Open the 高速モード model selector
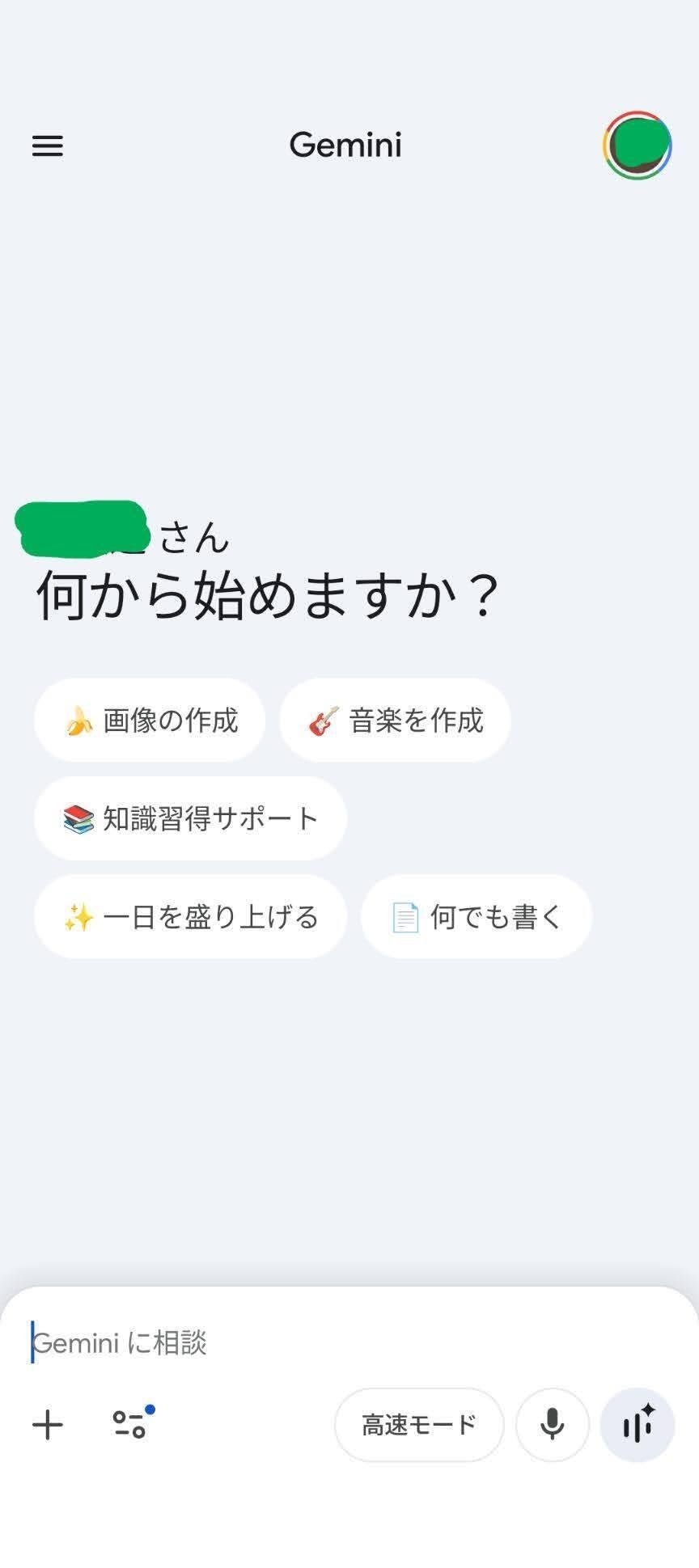 point(419,1426)
